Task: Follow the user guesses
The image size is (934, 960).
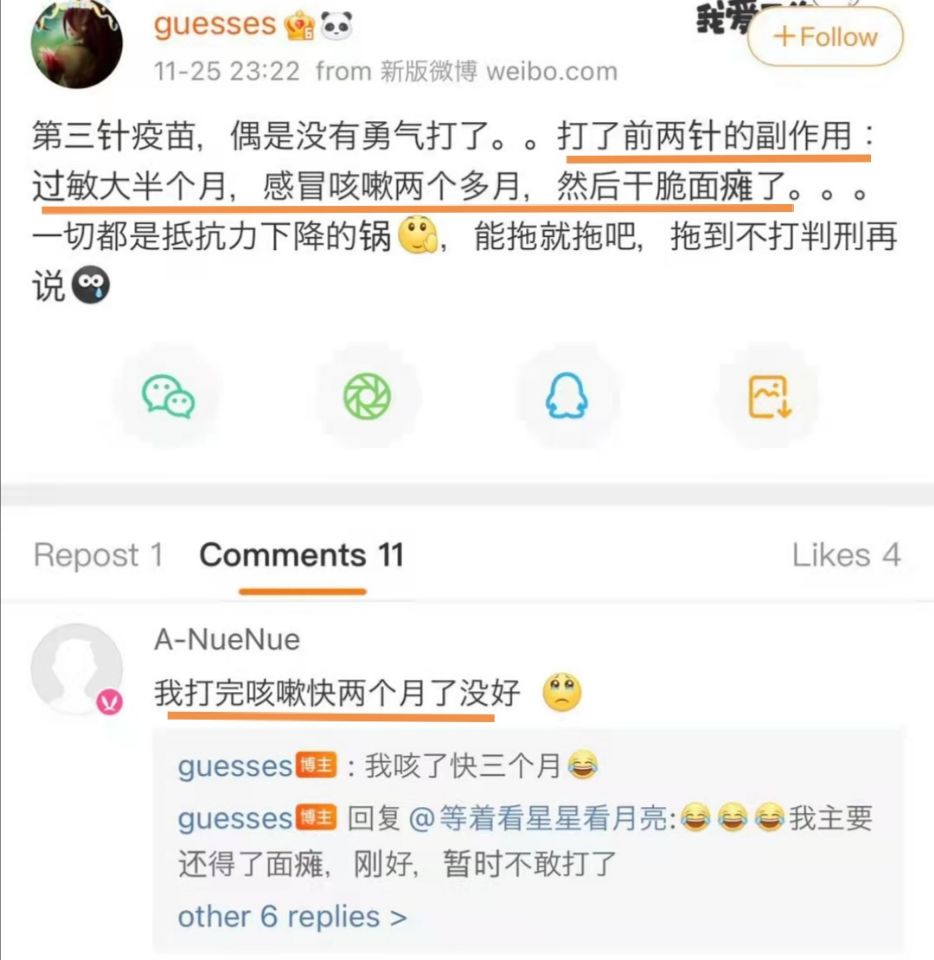Action: click(825, 38)
